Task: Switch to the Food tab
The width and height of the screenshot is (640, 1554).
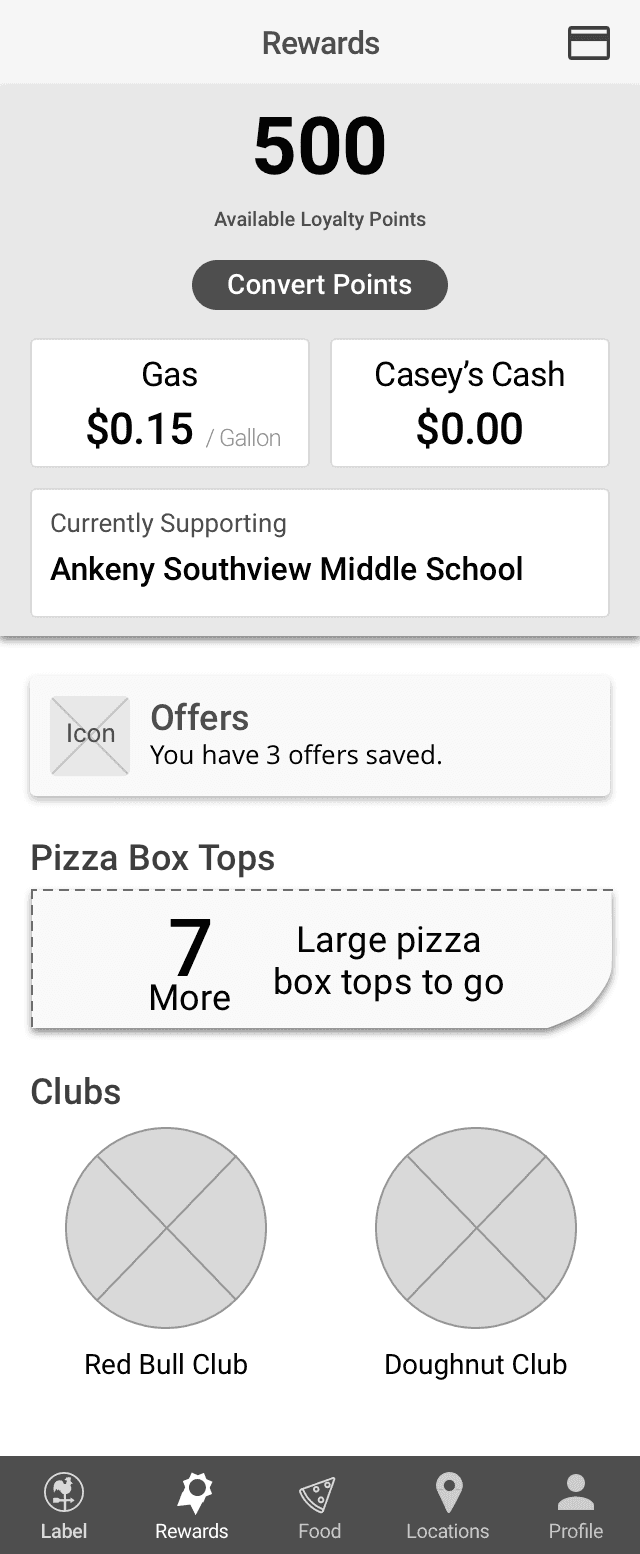Action: (x=320, y=1507)
